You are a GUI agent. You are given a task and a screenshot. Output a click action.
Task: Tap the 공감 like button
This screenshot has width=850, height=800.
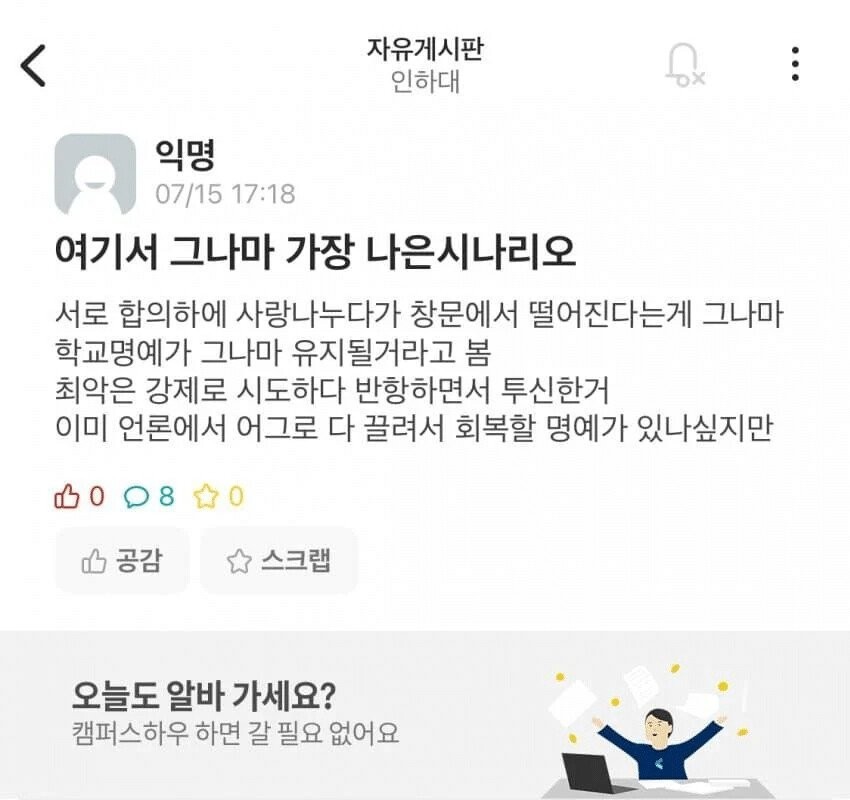121,561
